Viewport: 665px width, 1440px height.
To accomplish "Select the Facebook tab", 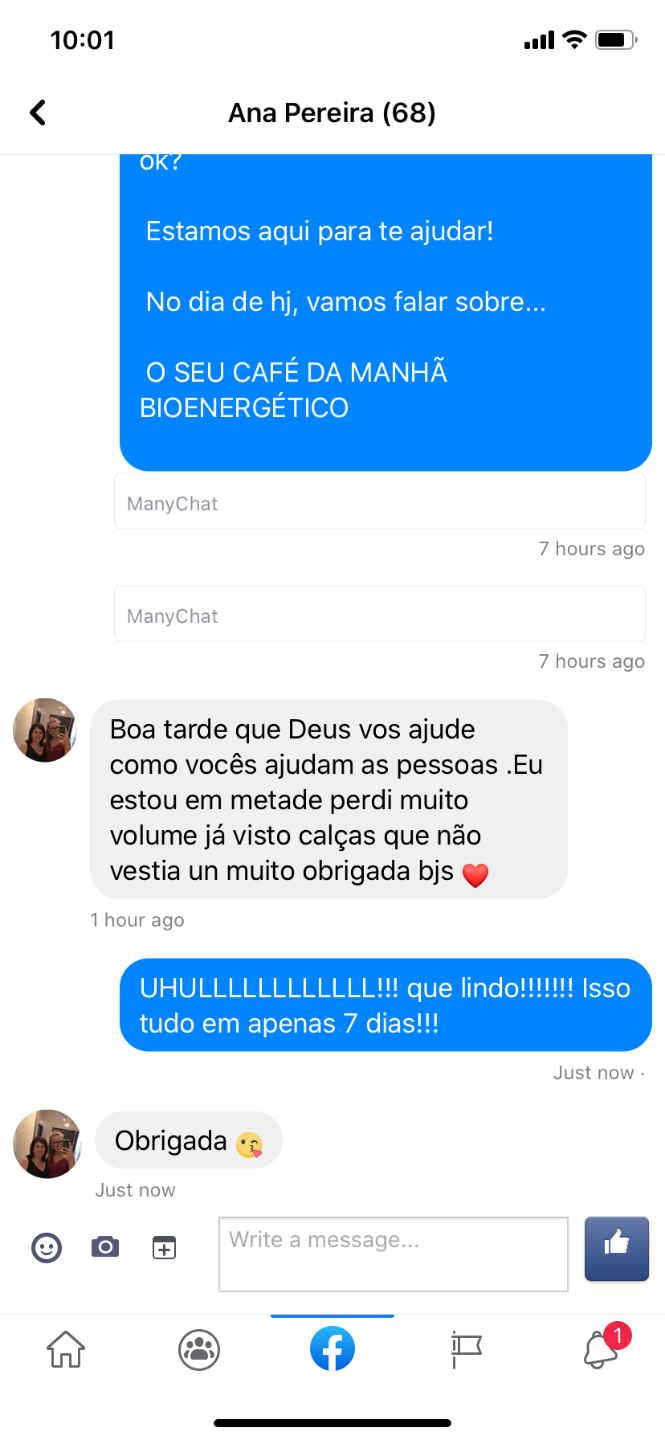I will (332, 1350).
